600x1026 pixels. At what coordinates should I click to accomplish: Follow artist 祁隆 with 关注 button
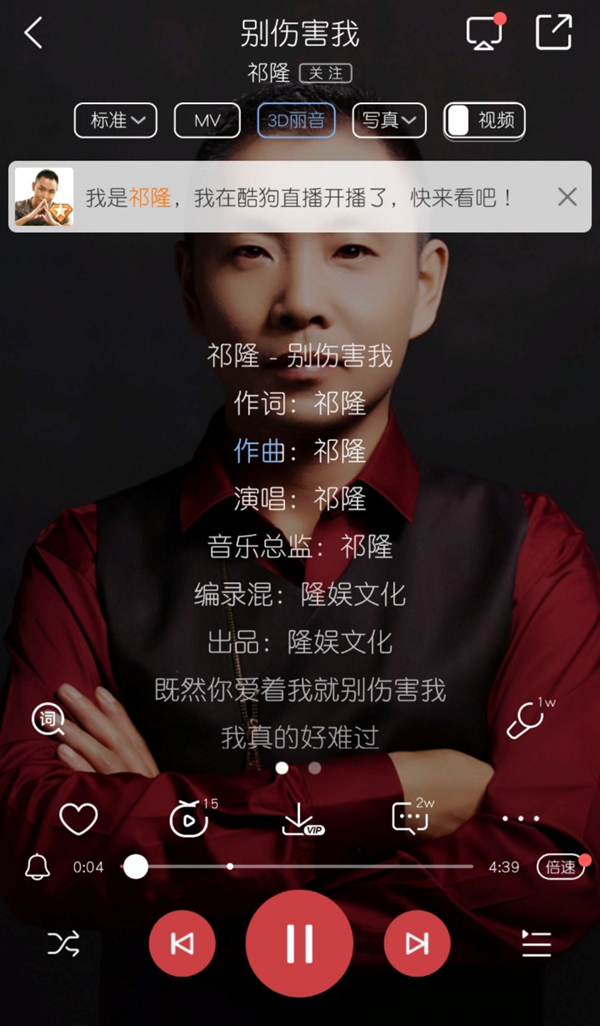tap(325, 73)
